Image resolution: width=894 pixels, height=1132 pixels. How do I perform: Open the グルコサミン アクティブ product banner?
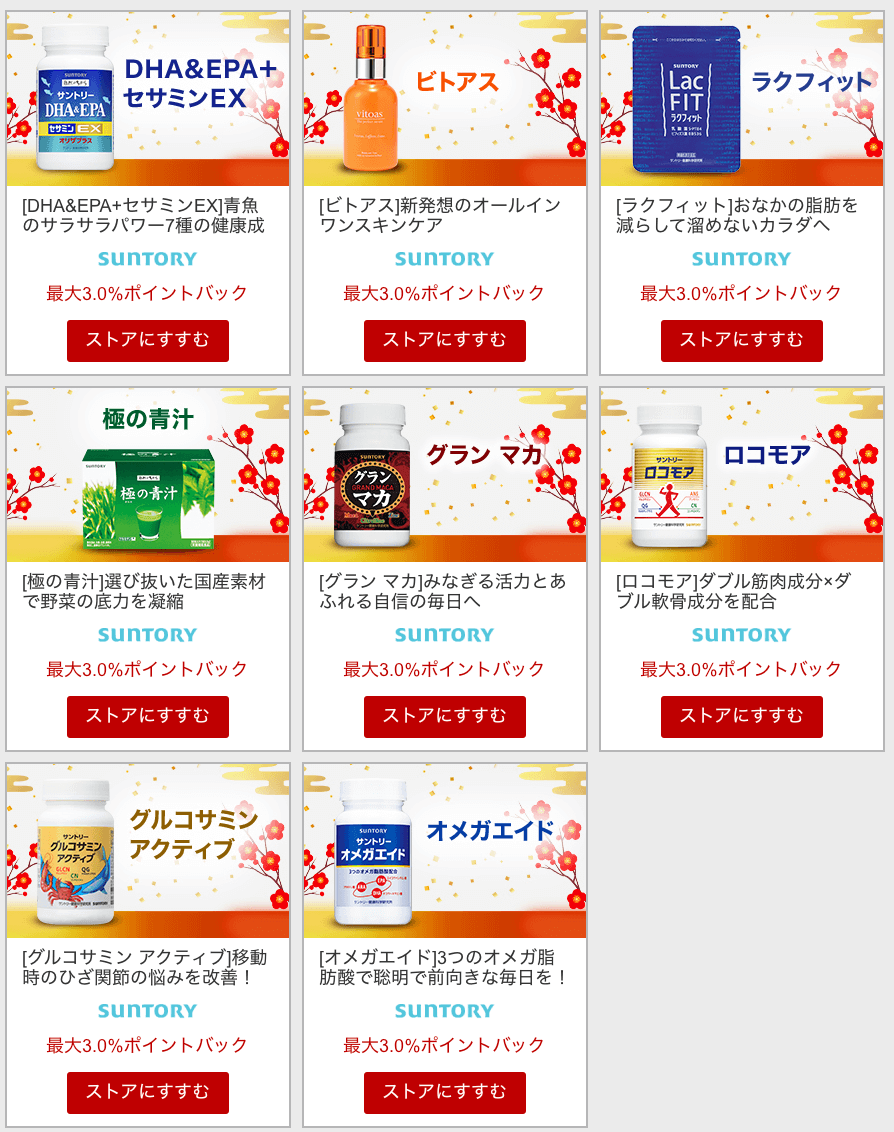click(148, 851)
